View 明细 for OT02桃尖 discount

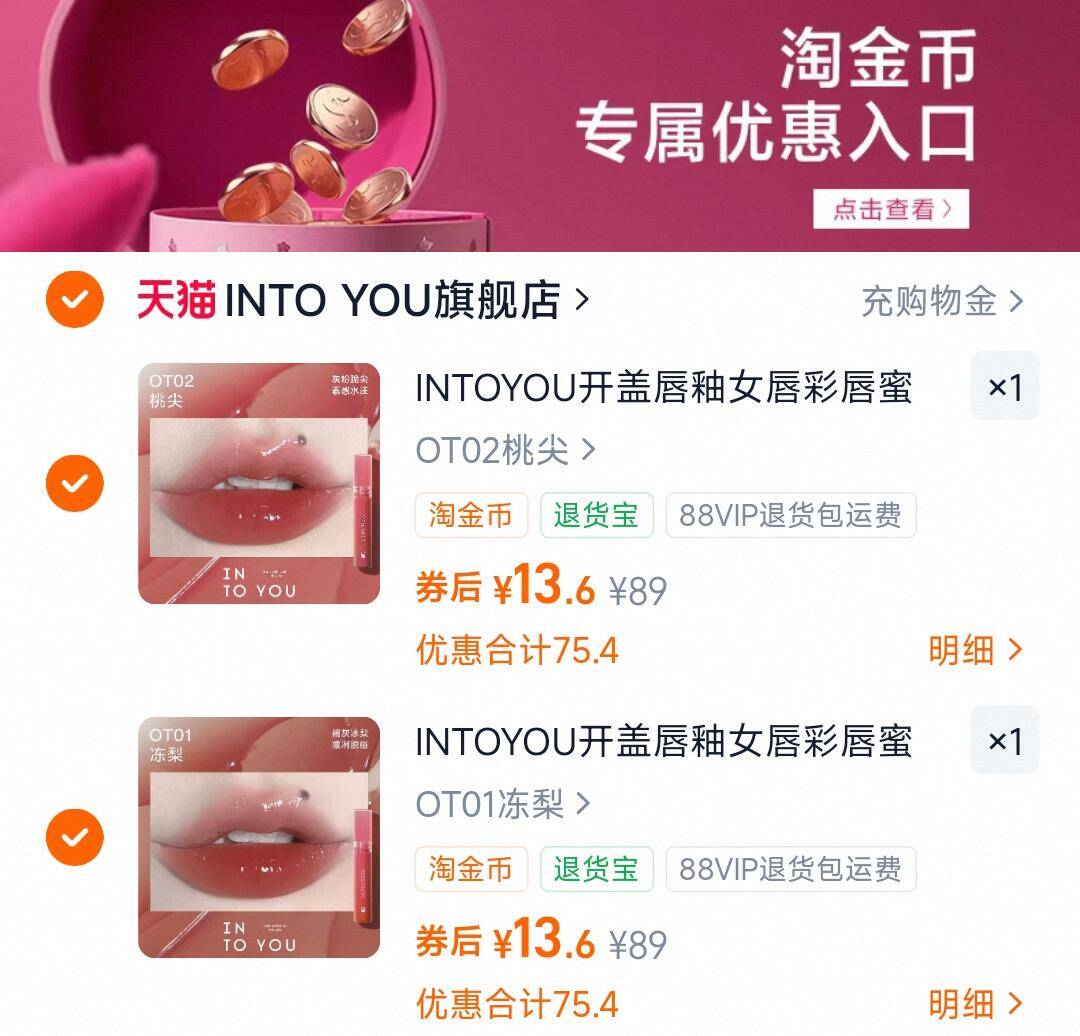tap(975, 650)
